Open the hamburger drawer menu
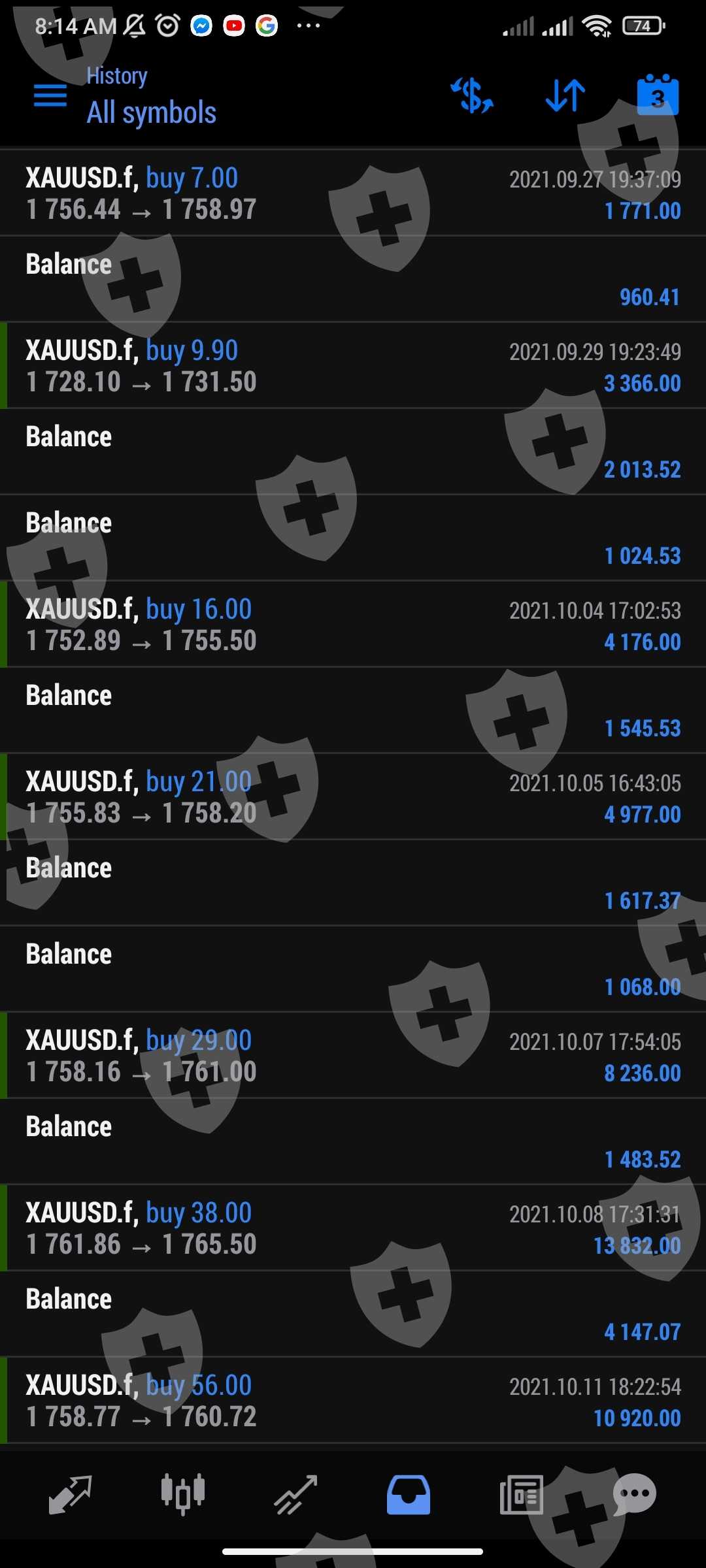The width and height of the screenshot is (706, 1568). (x=50, y=96)
